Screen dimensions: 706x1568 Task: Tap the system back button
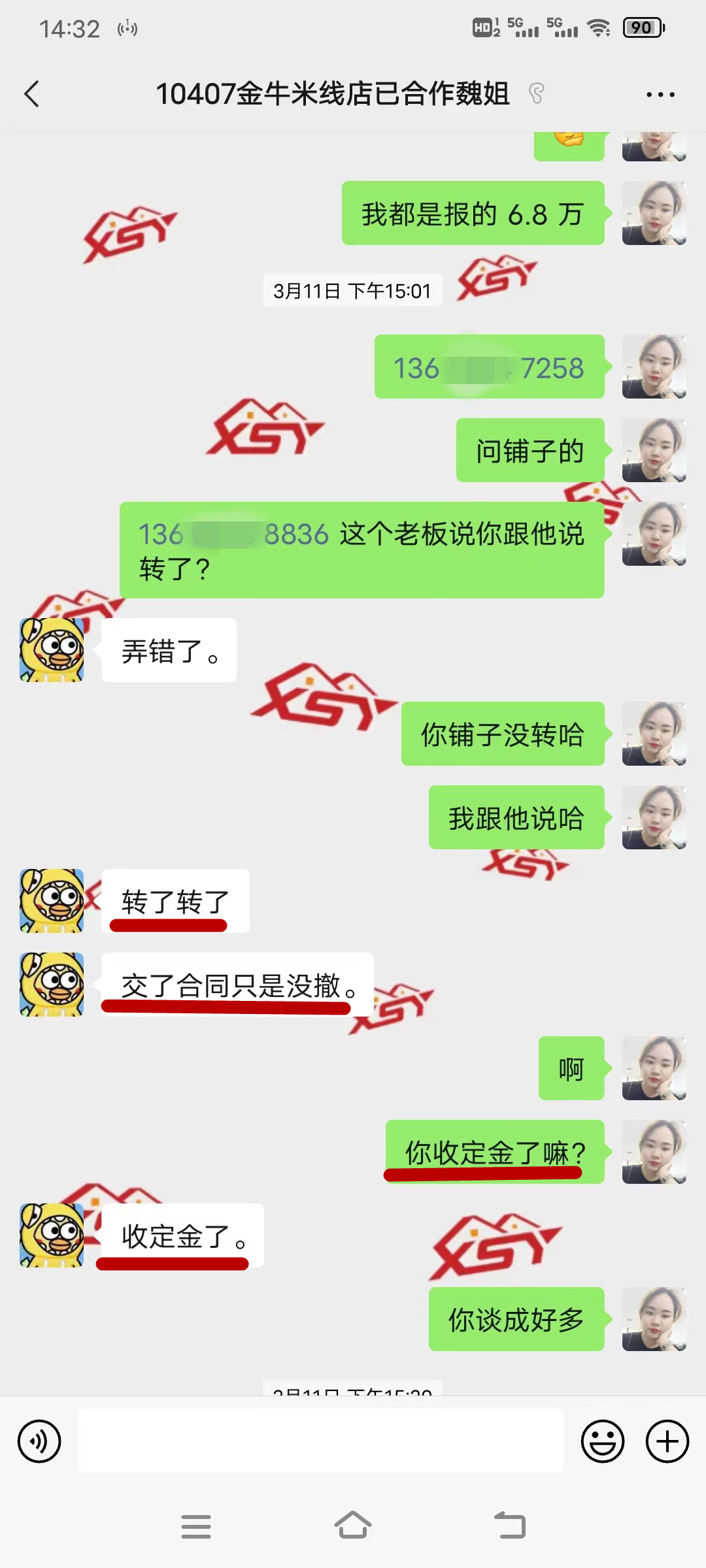(x=510, y=1526)
